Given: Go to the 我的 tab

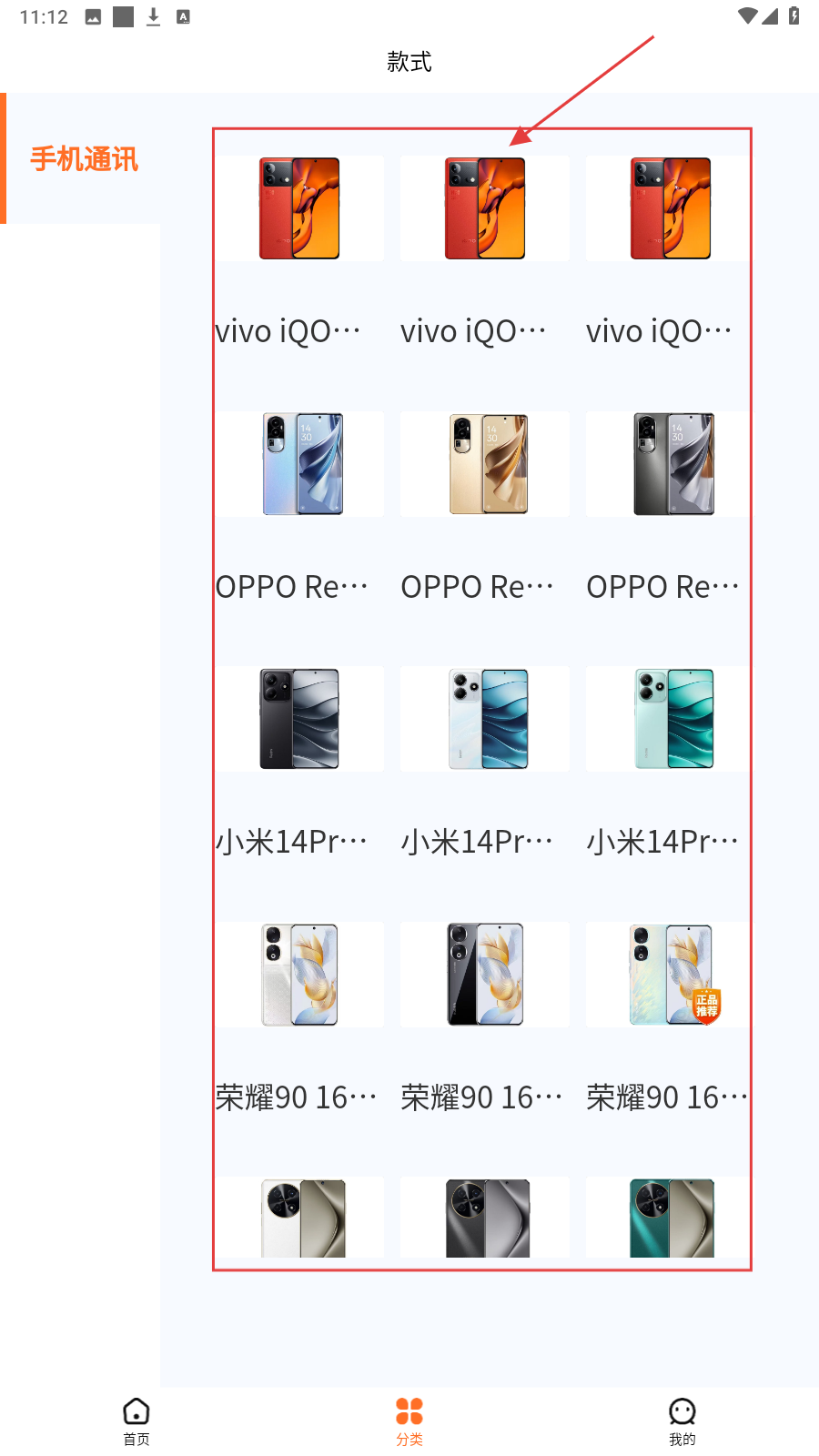Looking at the screenshot, I should pyautogui.click(x=682, y=1421).
